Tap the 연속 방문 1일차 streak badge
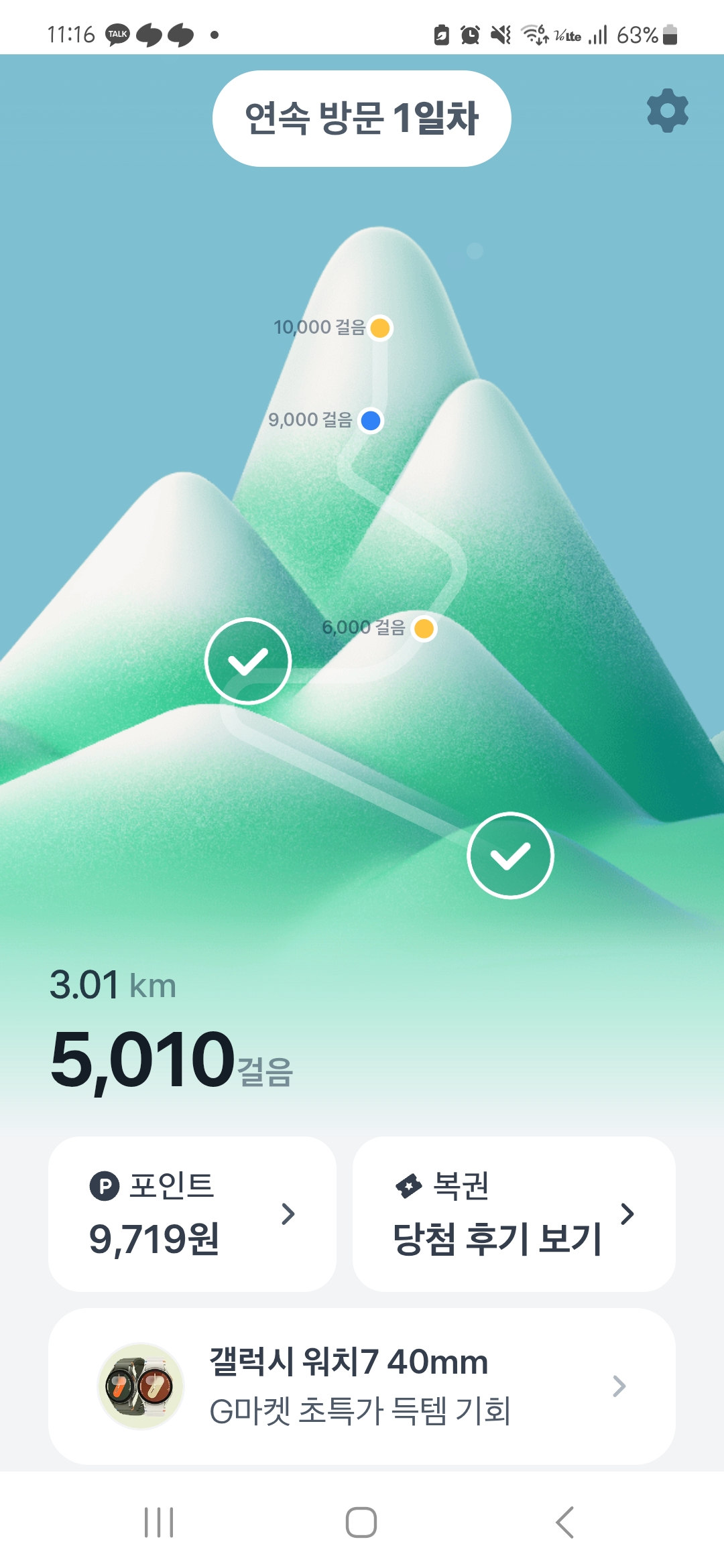 (x=361, y=119)
